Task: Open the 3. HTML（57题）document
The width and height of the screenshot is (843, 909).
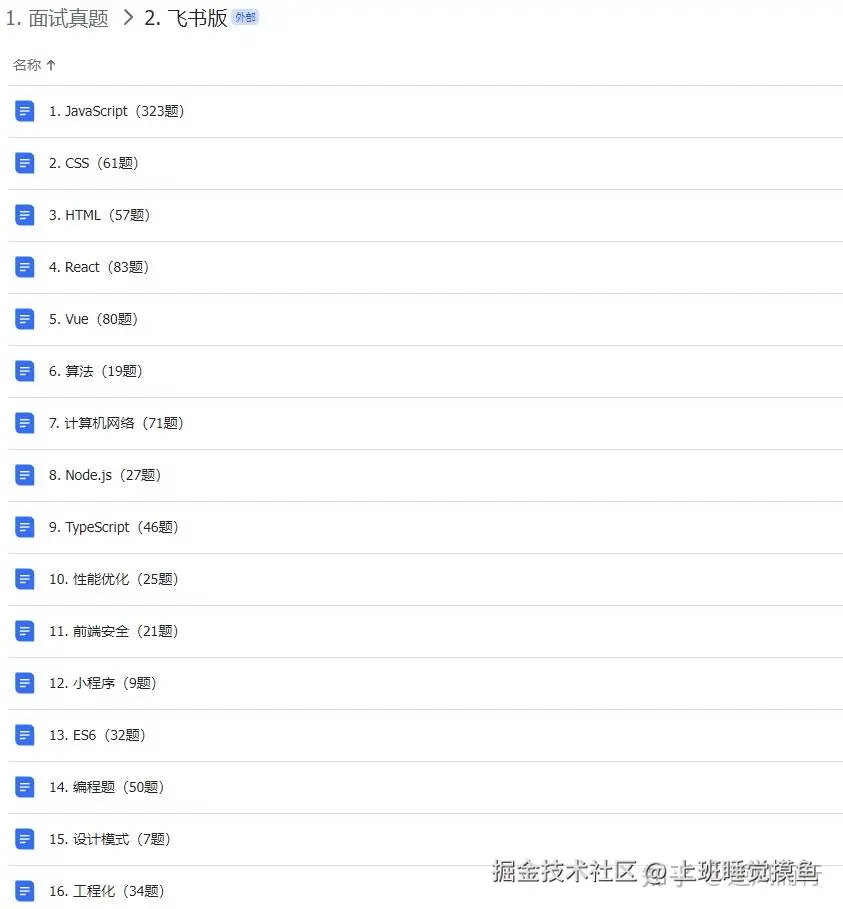Action: tap(99, 215)
